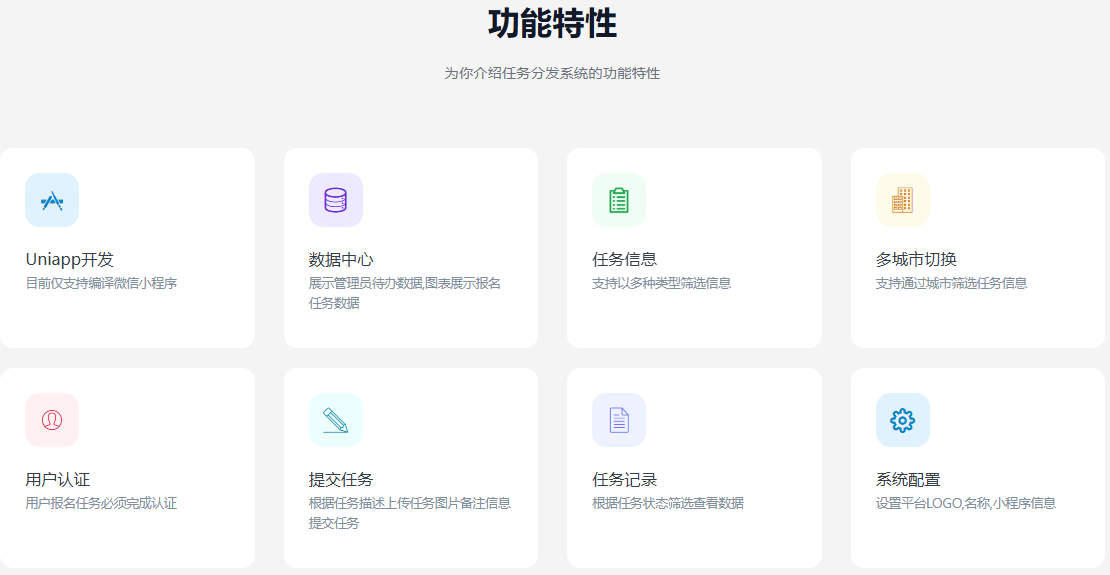Select the 数据中心 card

tap(410, 248)
